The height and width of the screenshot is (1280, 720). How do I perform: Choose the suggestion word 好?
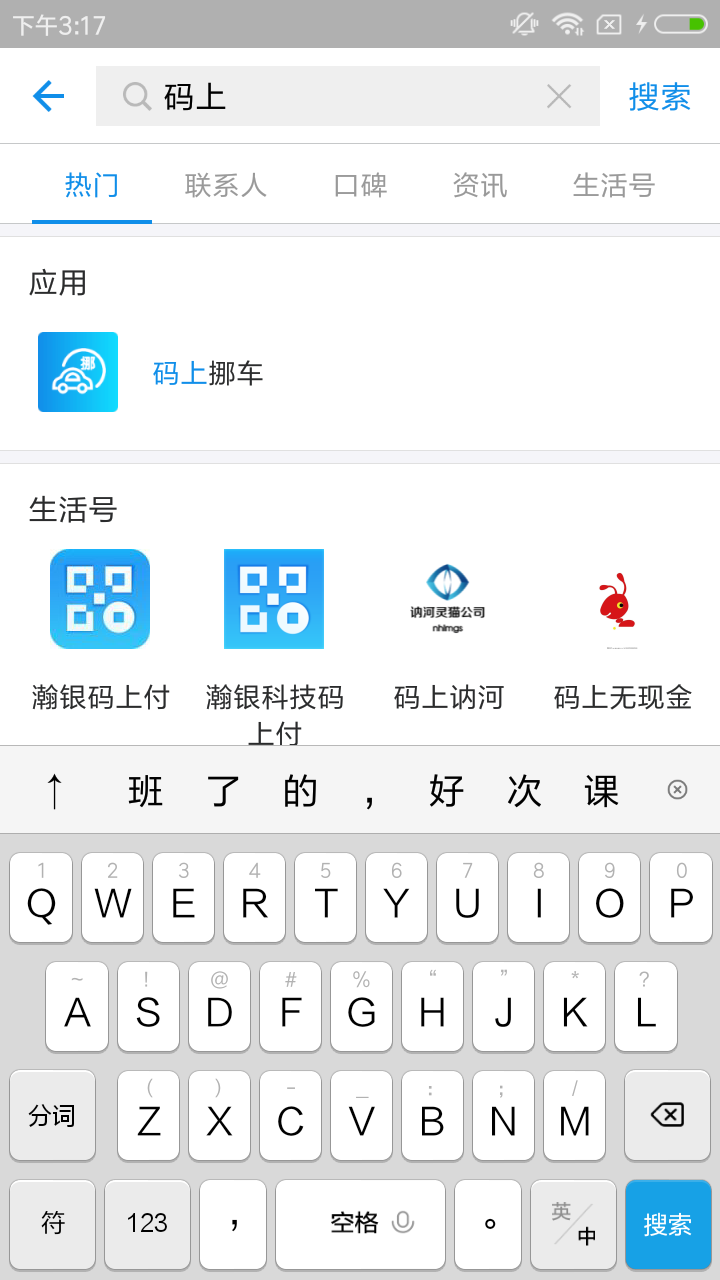coord(447,789)
